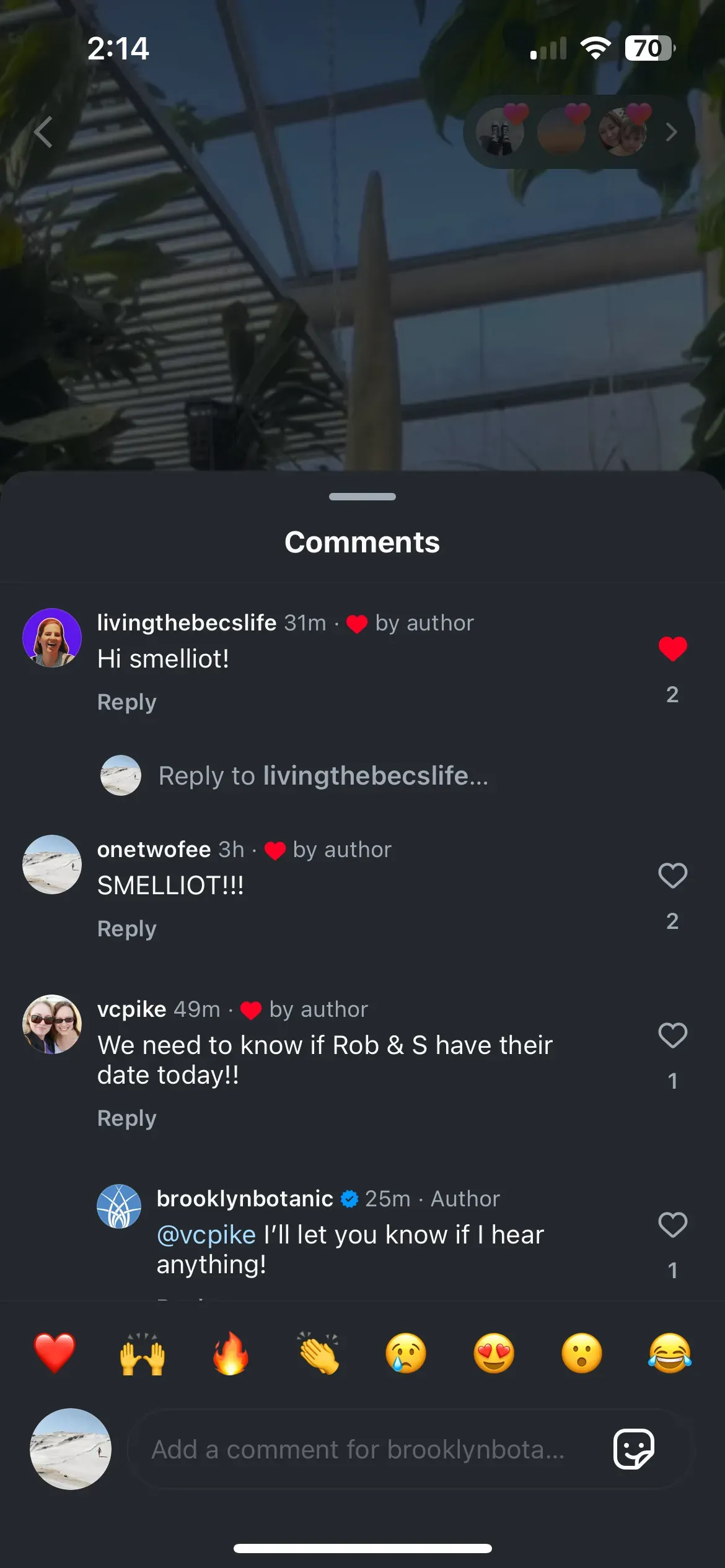
Task: Insert the clapping hands emoji
Action: (319, 1353)
